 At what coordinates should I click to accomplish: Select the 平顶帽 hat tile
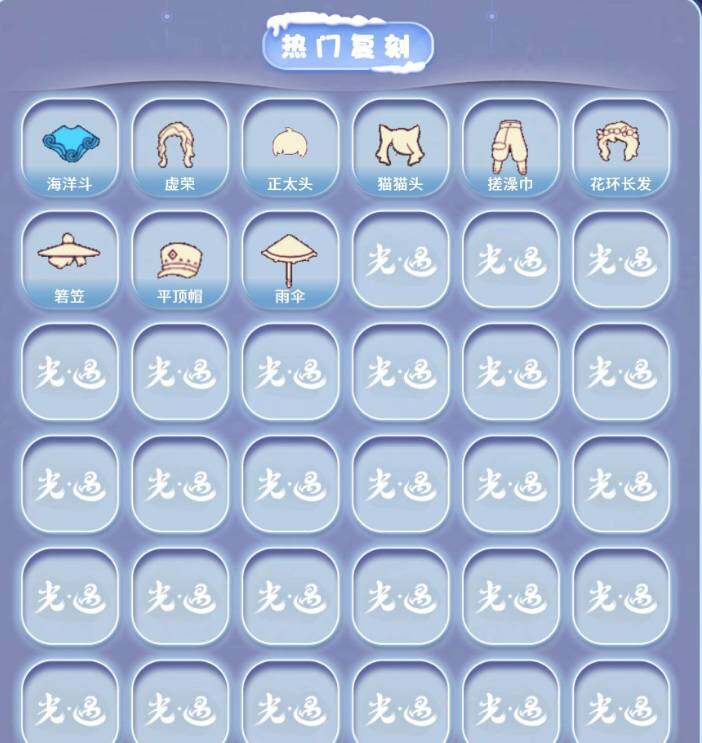coord(180,260)
